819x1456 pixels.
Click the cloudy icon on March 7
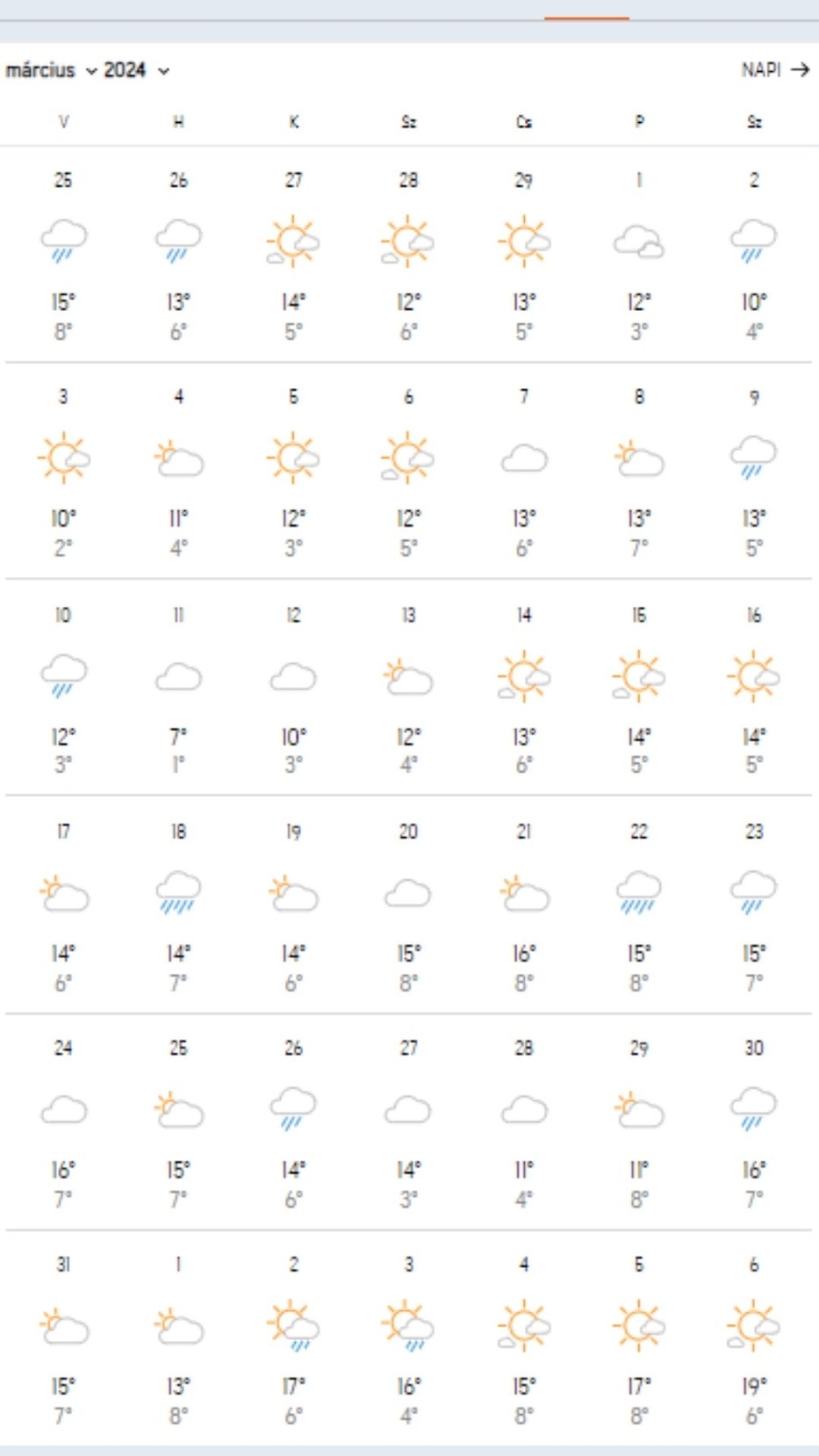[523, 457]
